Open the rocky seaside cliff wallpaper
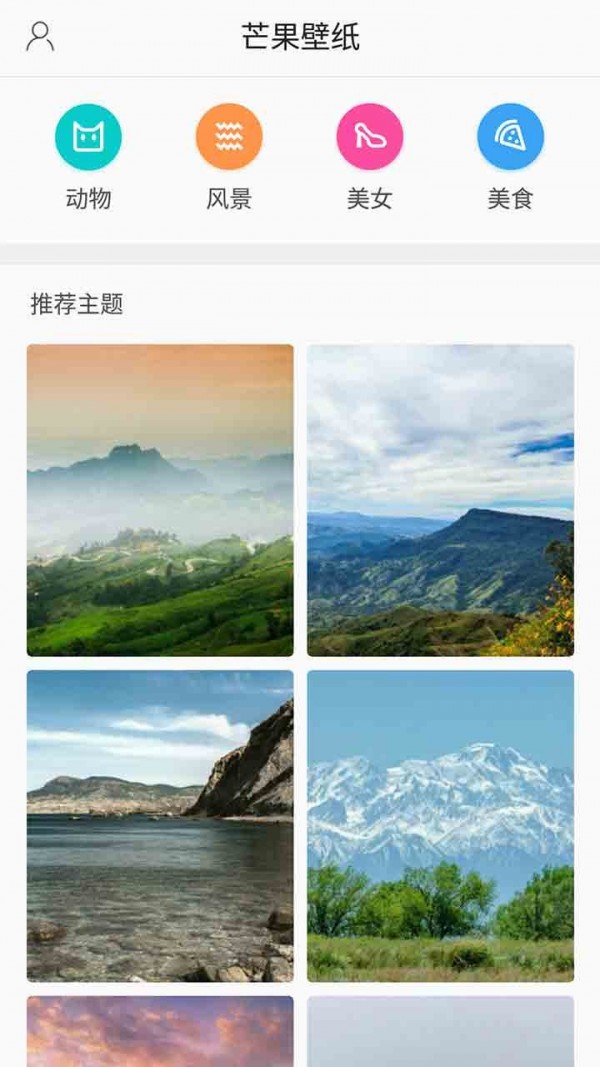Image resolution: width=600 pixels, height=1067 pixels. coord(160,826)
